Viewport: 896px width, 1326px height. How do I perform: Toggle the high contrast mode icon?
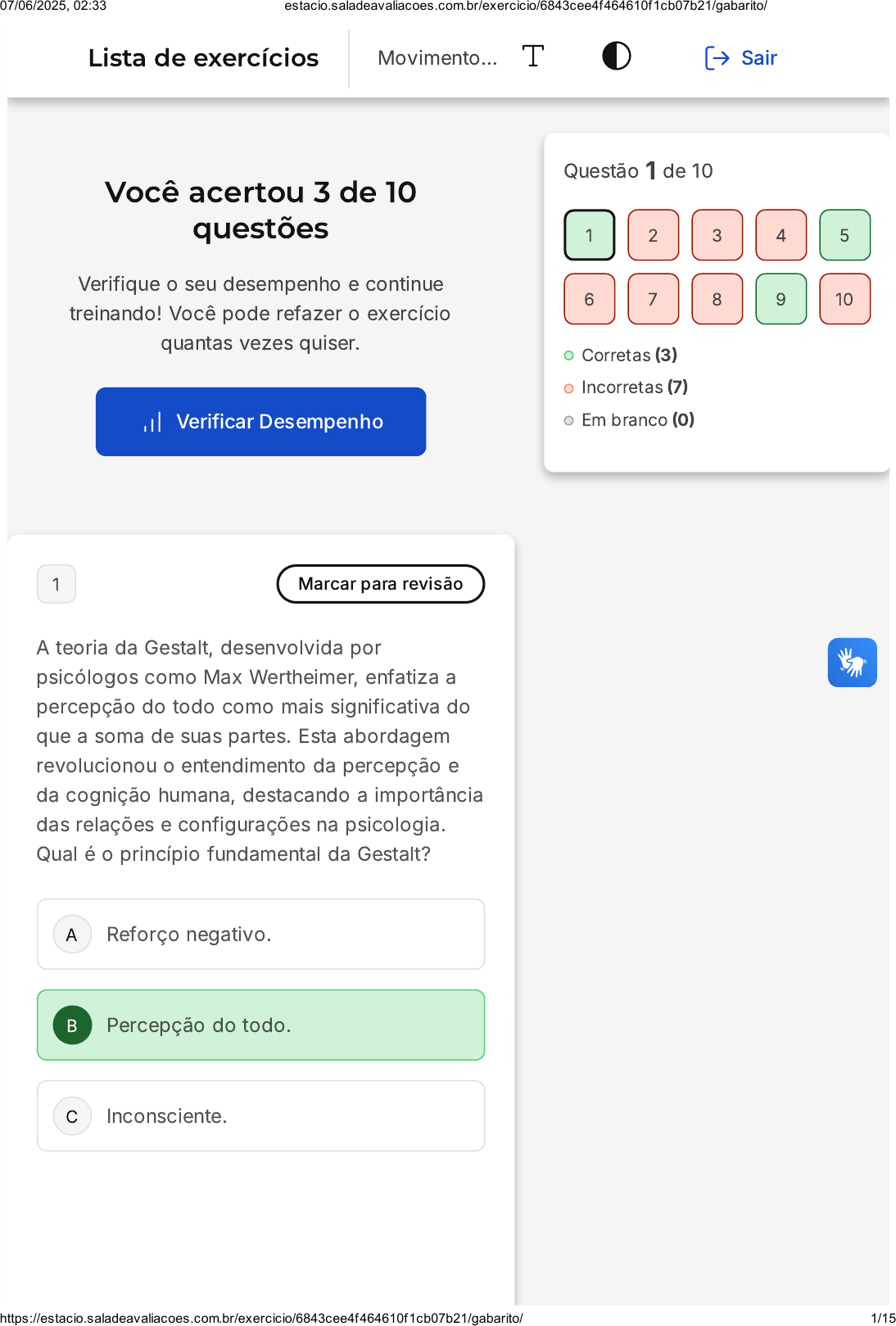coord(616,57)
